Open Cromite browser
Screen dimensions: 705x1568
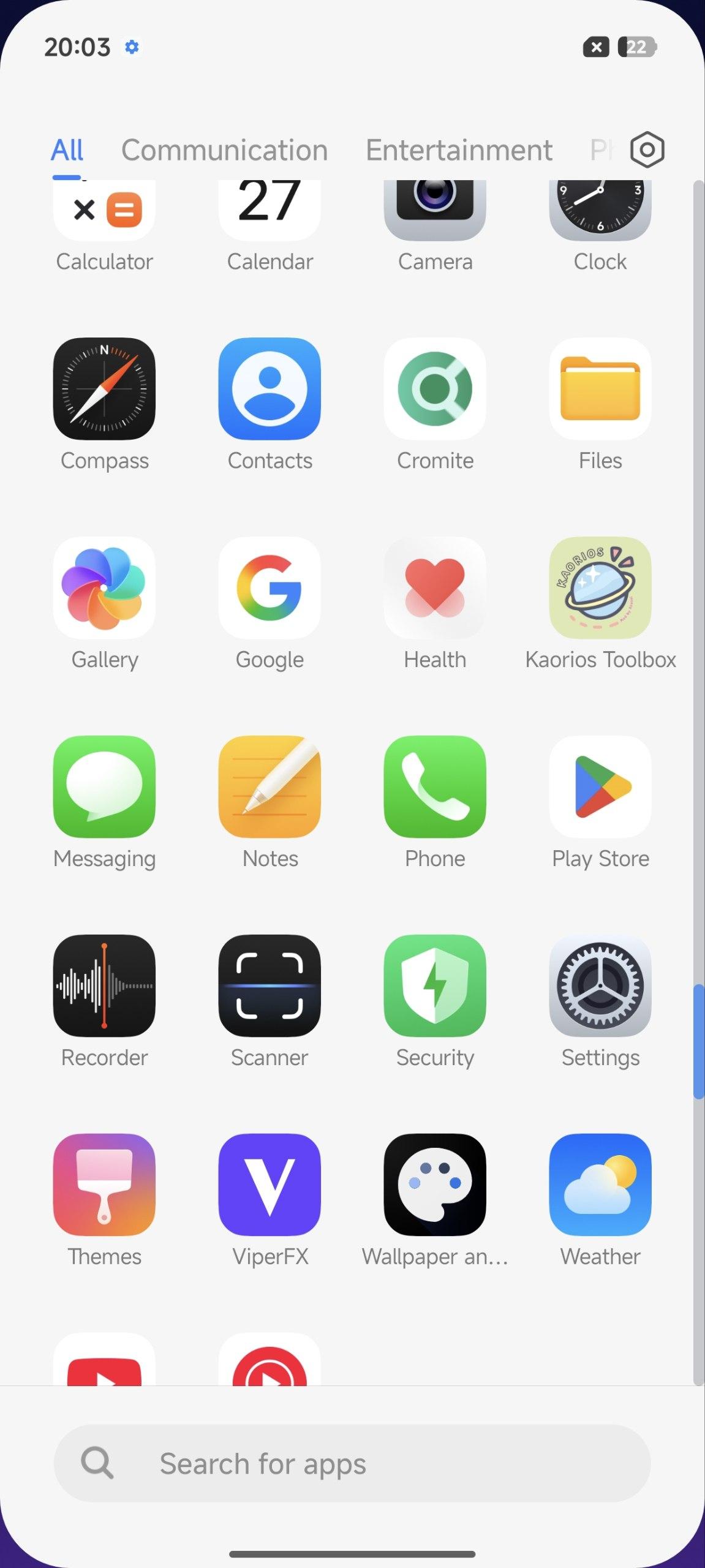435,388
